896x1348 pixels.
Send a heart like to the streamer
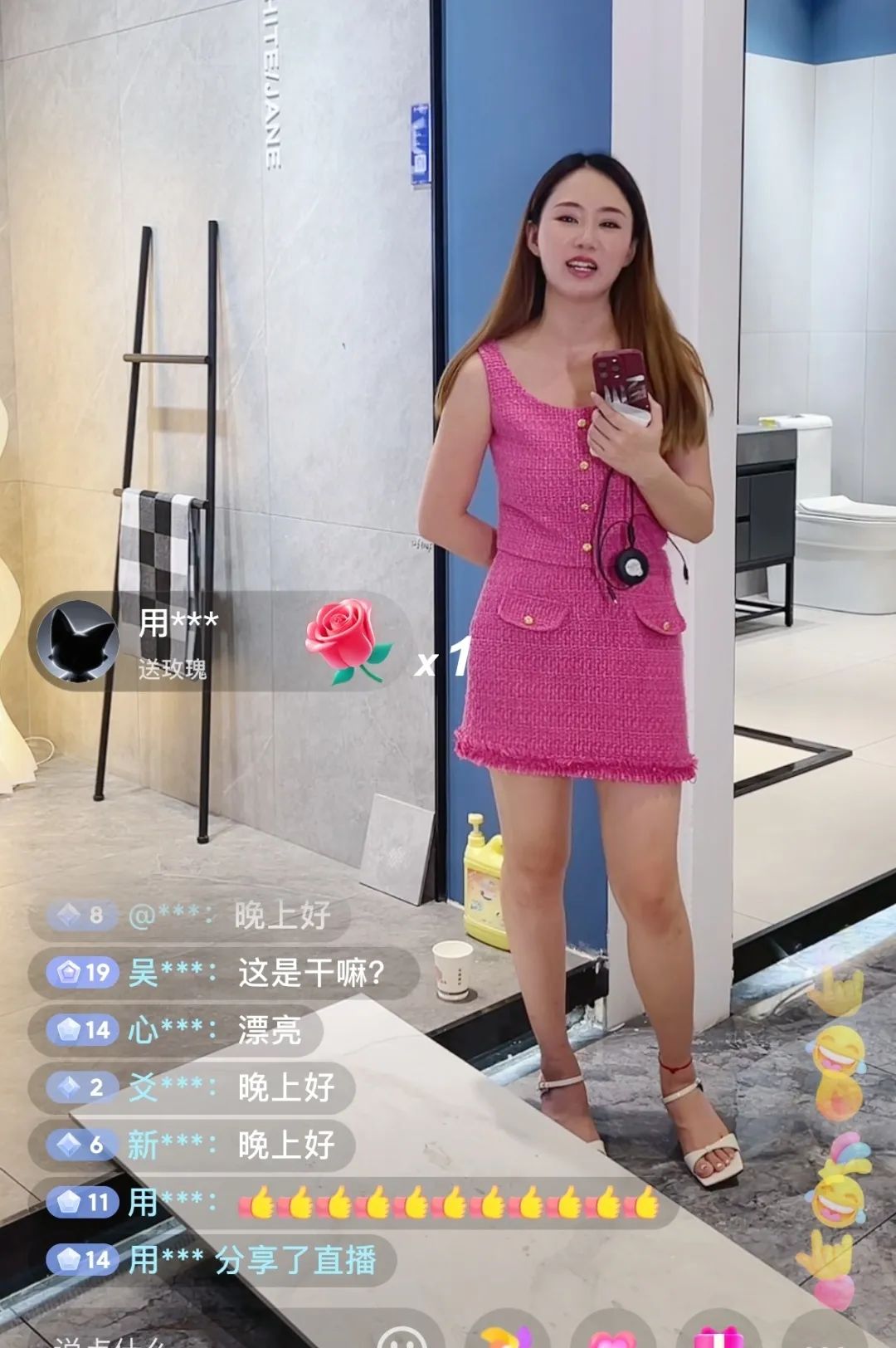pyautogui.click(x=612, y=1336)
